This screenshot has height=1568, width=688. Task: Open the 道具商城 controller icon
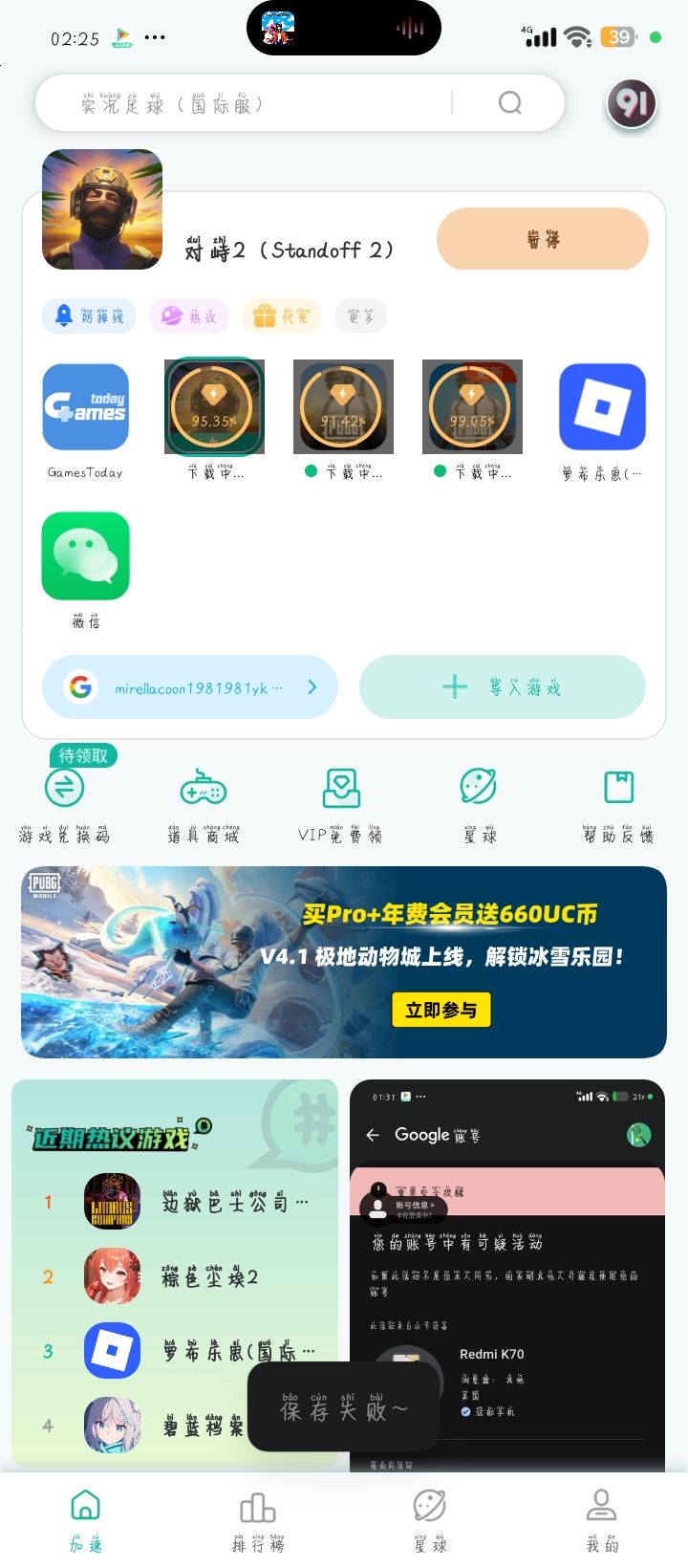pos(203,789)
